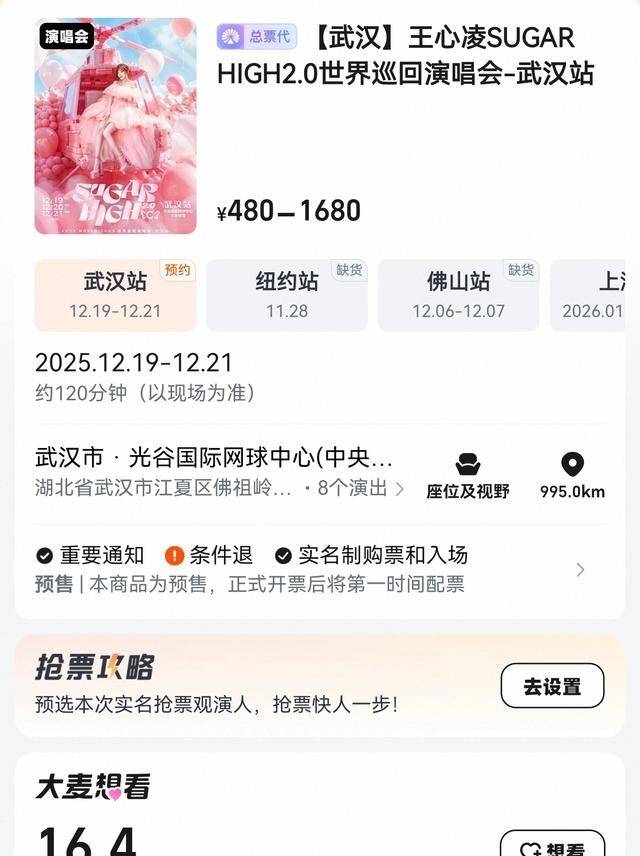Select the 武汉站 12.19-12.21 tab
The height and width of the screenshot is (856, 640).
coord(114,295)
